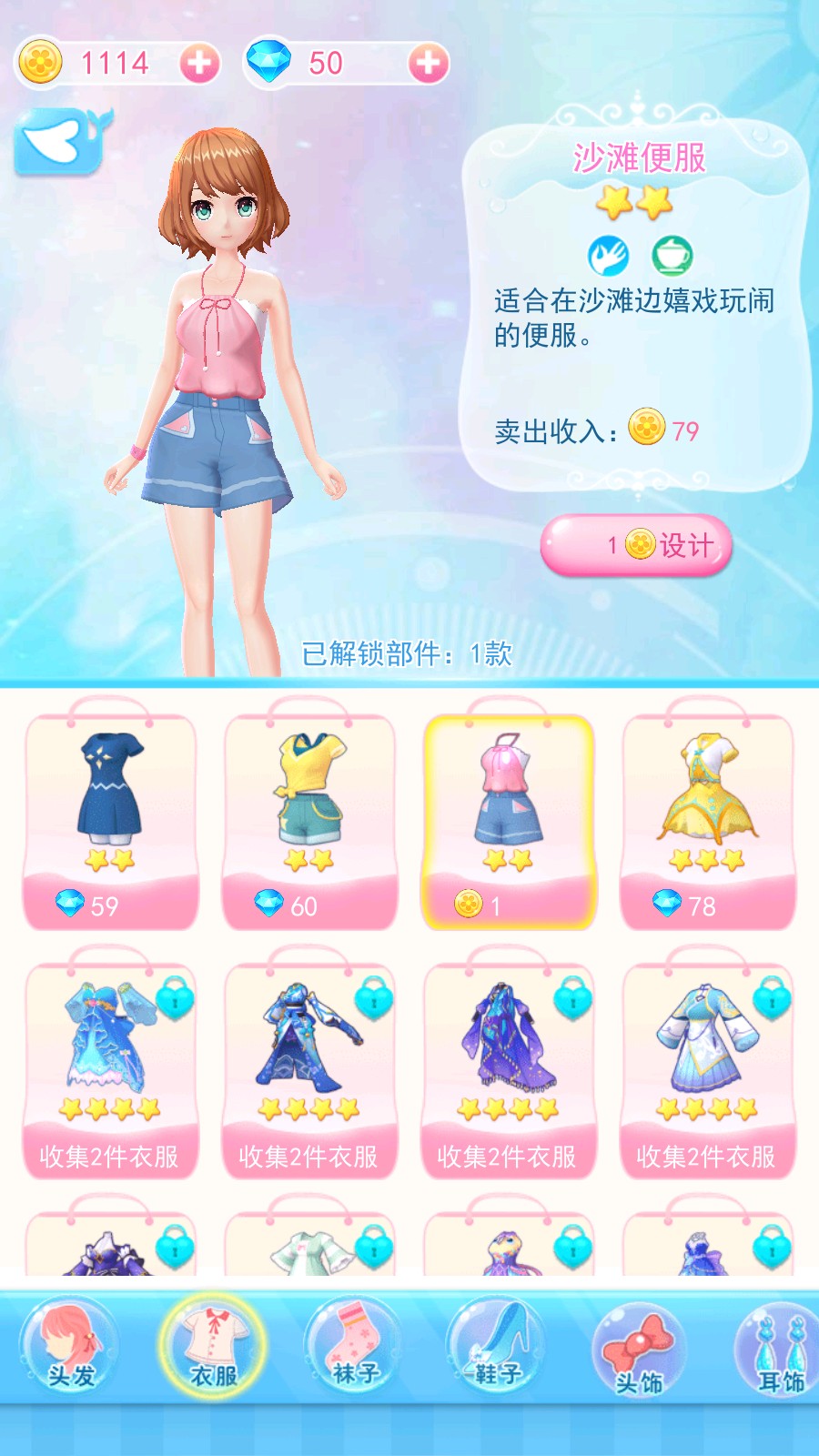Image resolution: width=819 pixels, height=1456 pixels.
Task: Select the navy dress costing 59 diamonds
Action: [110, 819]
